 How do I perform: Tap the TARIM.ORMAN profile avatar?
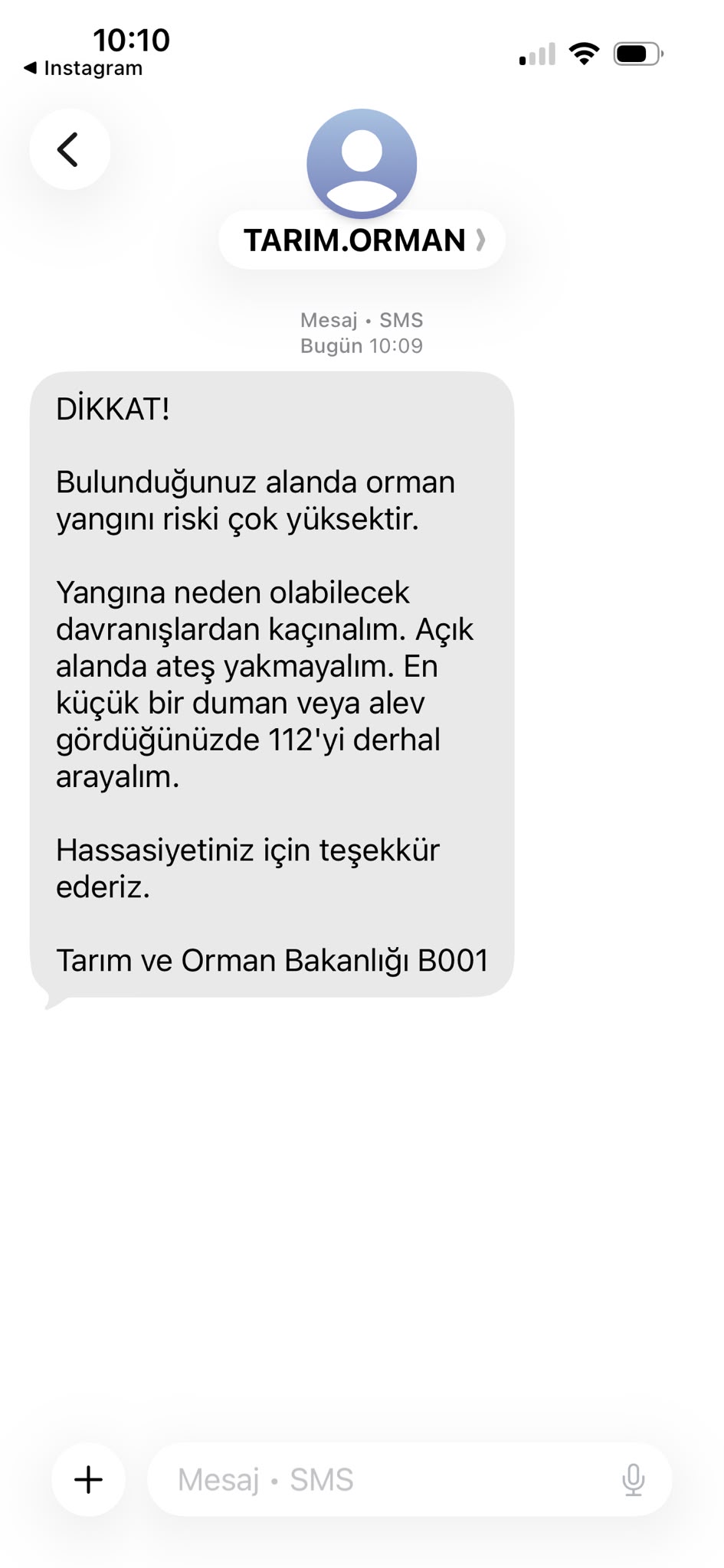(x=362, y=164)
